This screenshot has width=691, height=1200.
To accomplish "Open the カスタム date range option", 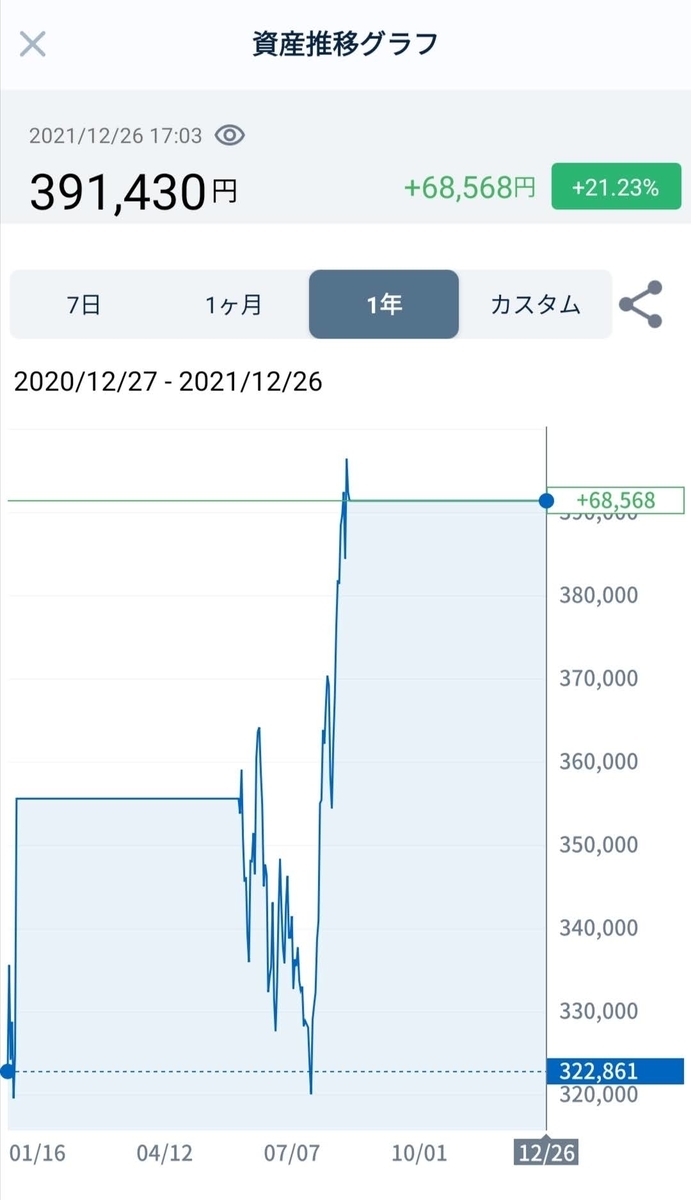I will point(535,305).
